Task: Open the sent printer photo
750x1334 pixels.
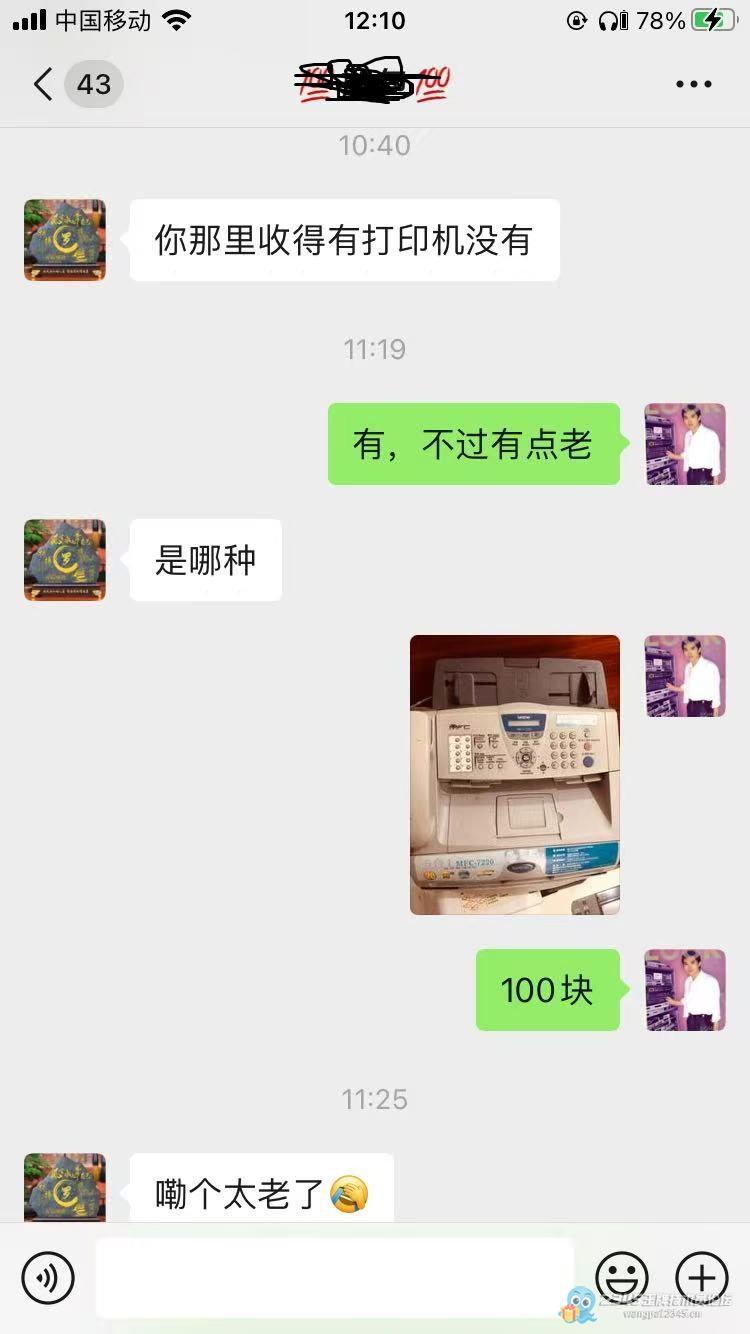Action: pyautogui.click(x=514, y=774)
